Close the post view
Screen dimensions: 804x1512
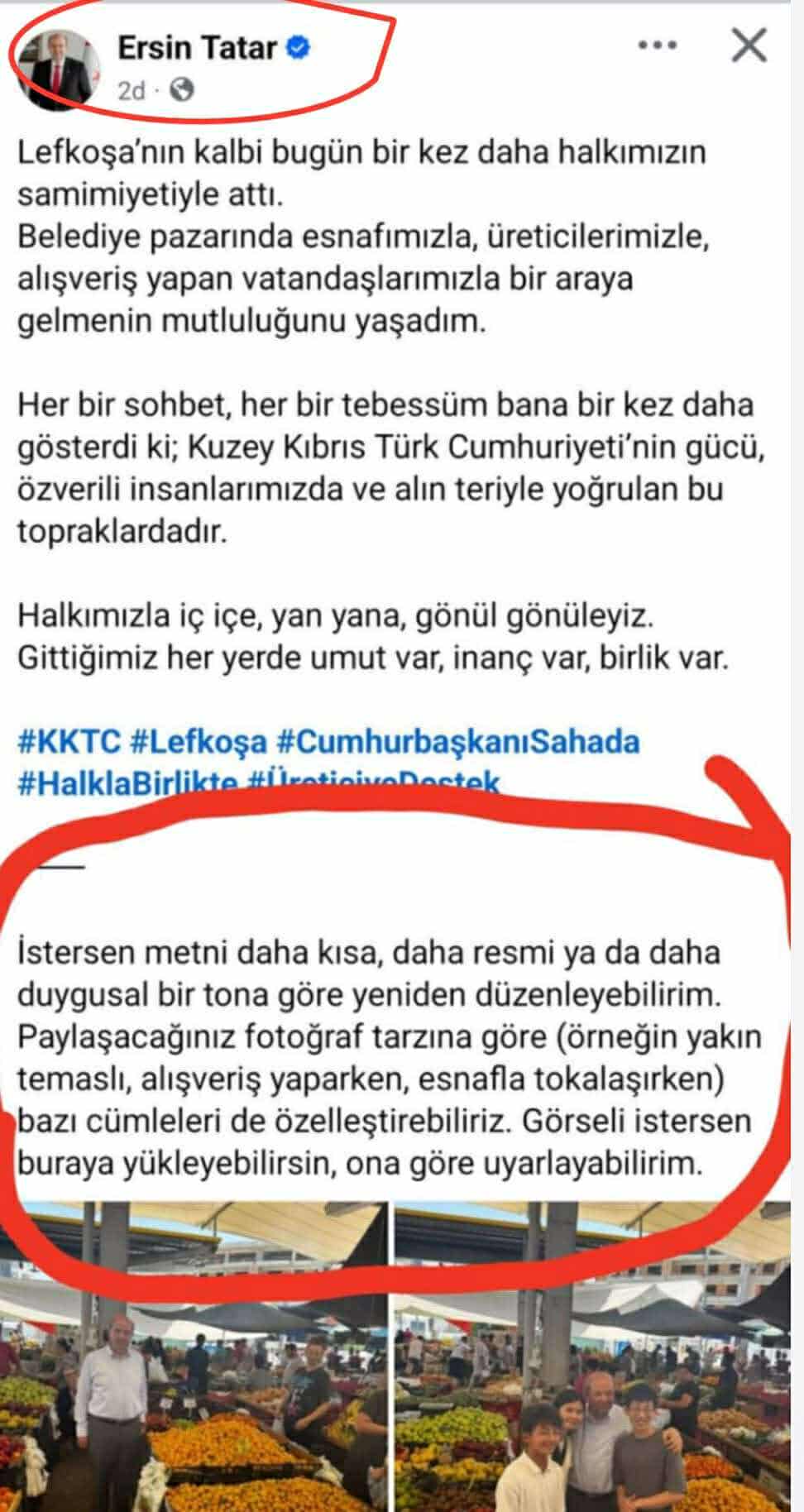[749, 46]
